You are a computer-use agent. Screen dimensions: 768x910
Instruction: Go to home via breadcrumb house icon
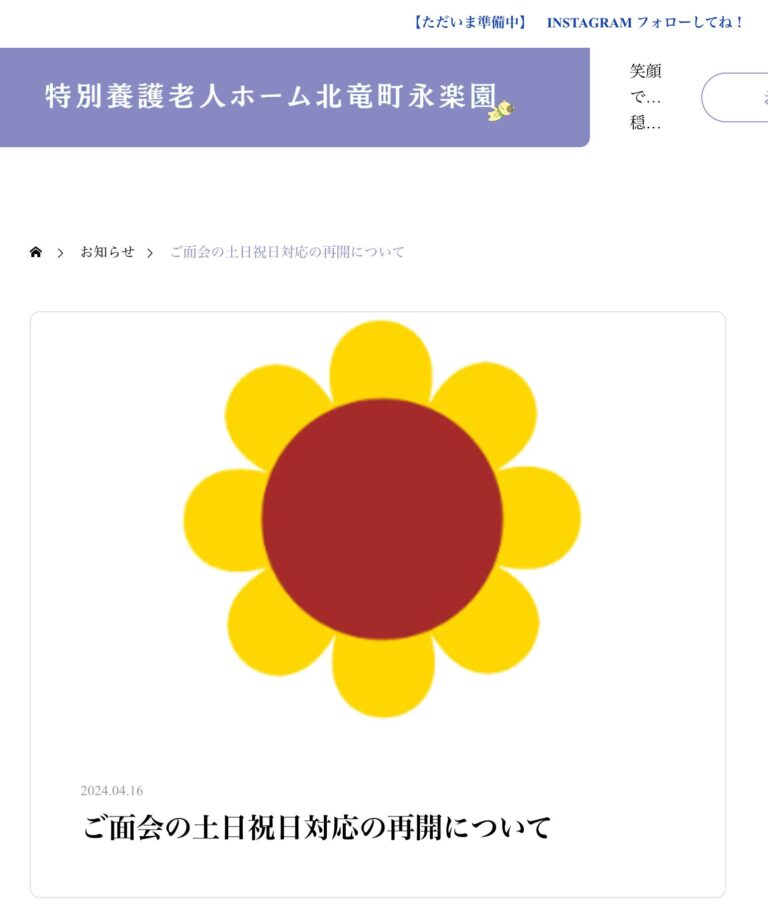[x=36, y=252]
